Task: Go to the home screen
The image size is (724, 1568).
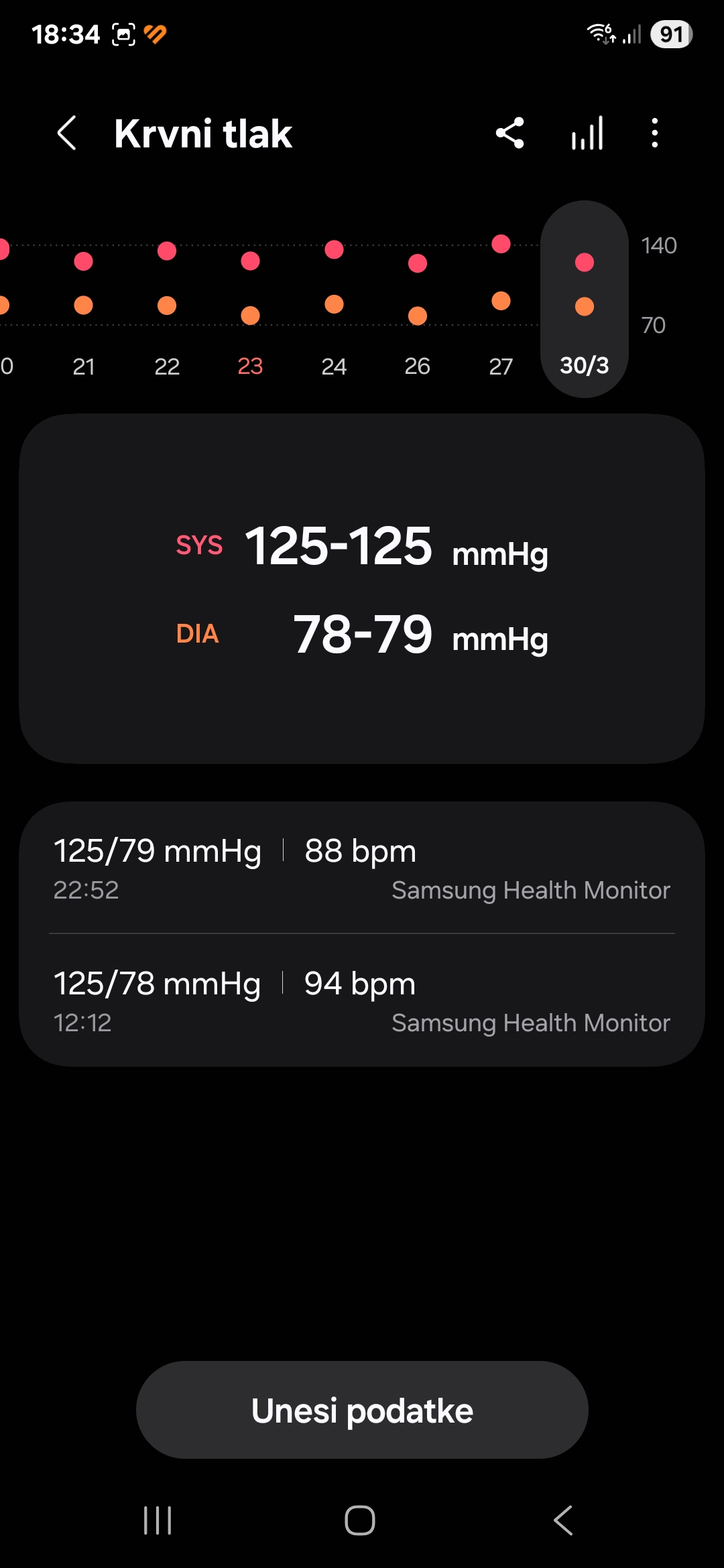Action: click(360, 1520)
